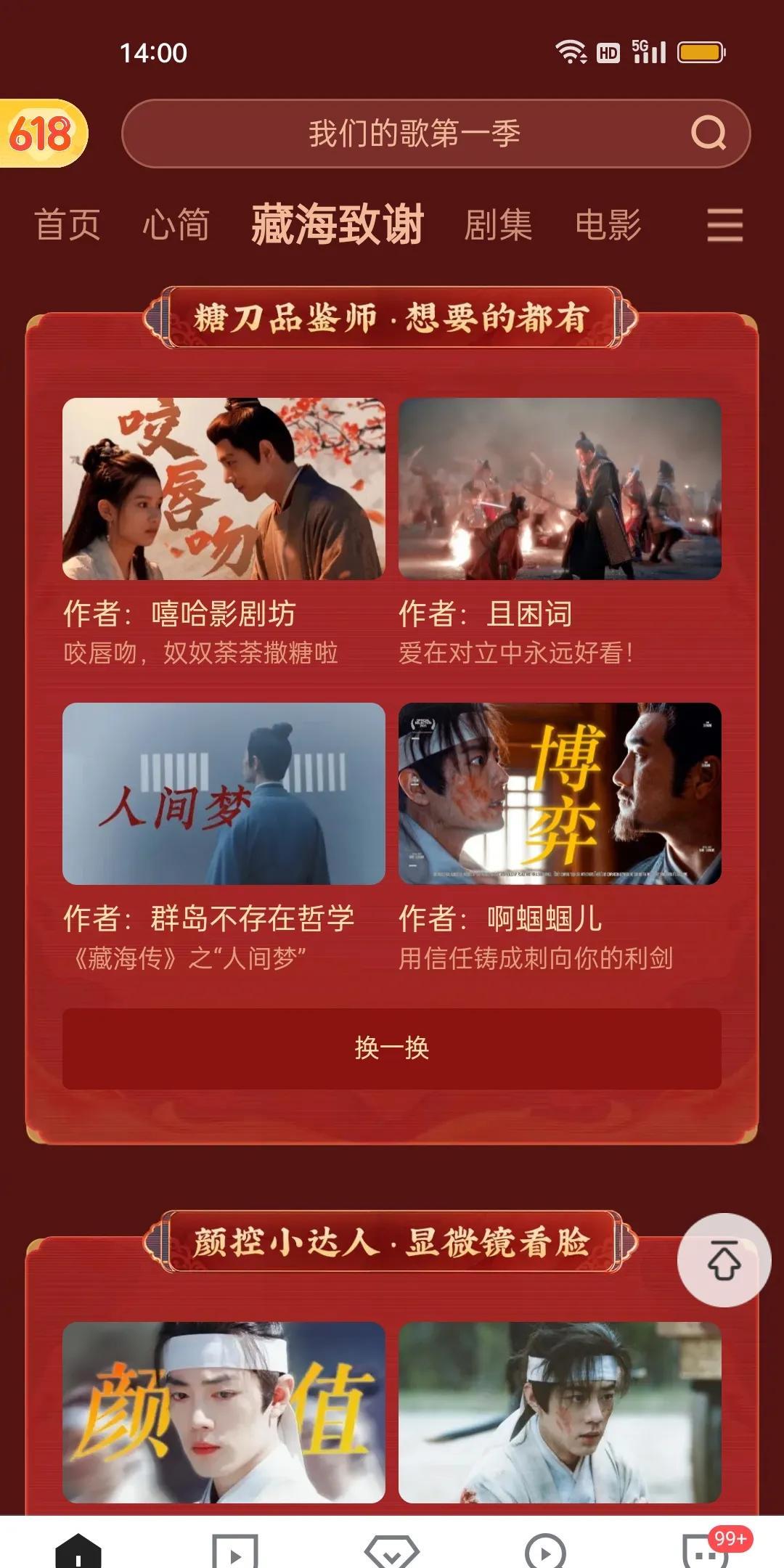Open the 颜值 video thumbnail
Image resolution: width=784 pixels, height=1568 pixels.
click(224, 1412)
